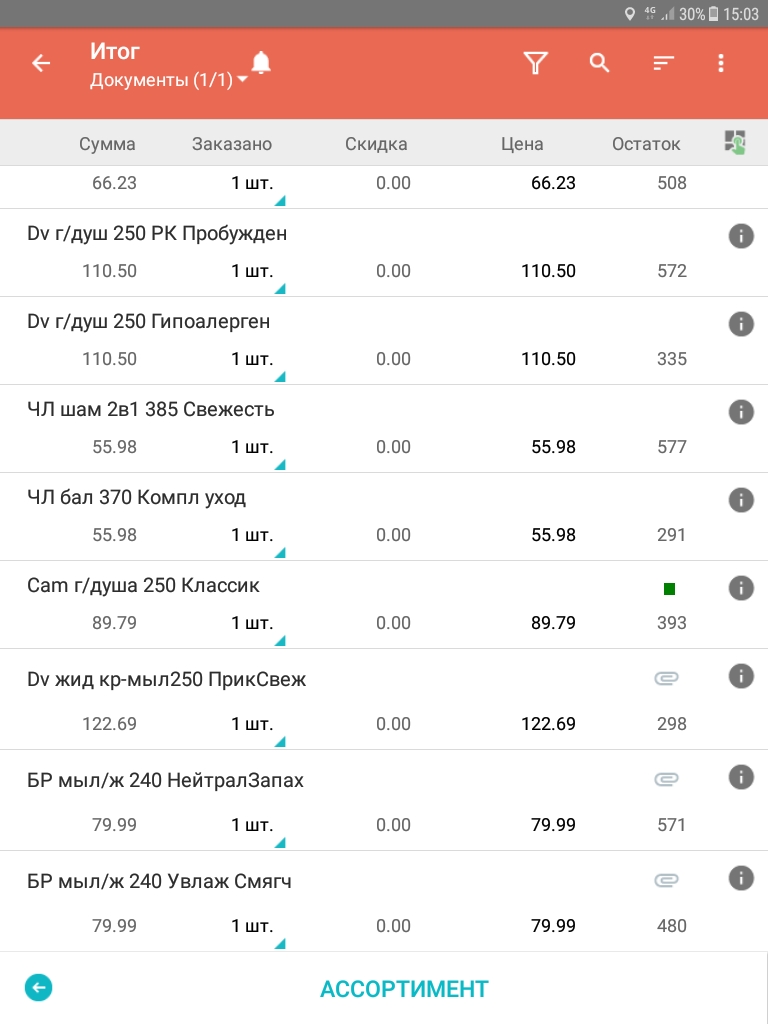Edit ordered quantity for Dv г/душ 250 Гипоалерген

pyautogui.click(x=252, y=360)
